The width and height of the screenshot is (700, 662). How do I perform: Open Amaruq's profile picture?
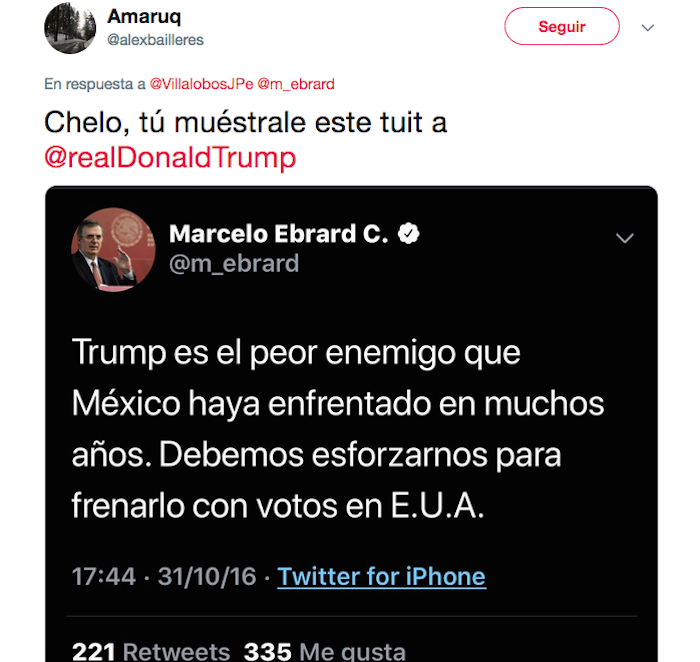[70, 28]
